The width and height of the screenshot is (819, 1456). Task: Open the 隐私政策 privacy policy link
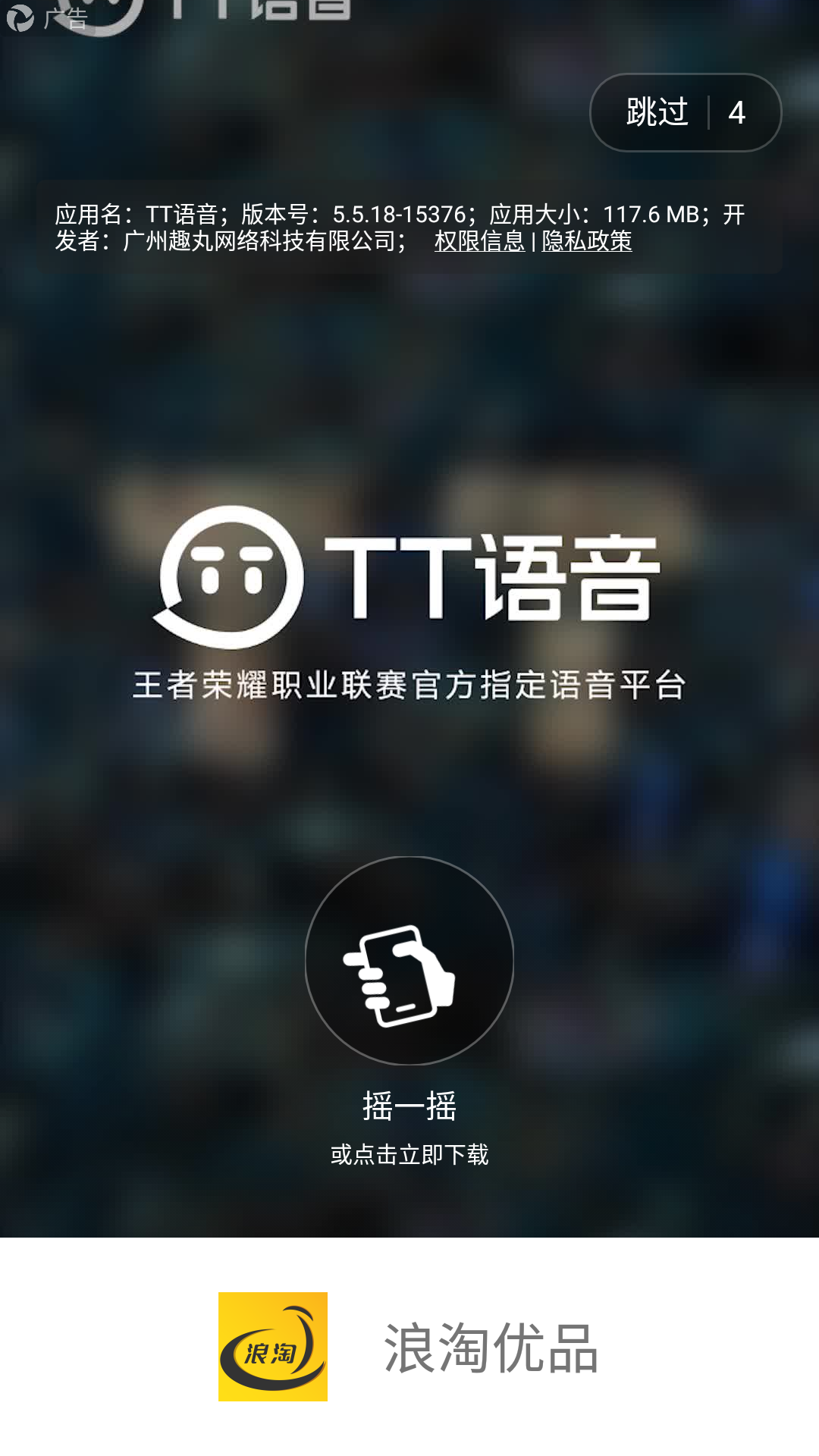[x=586, y=241]
